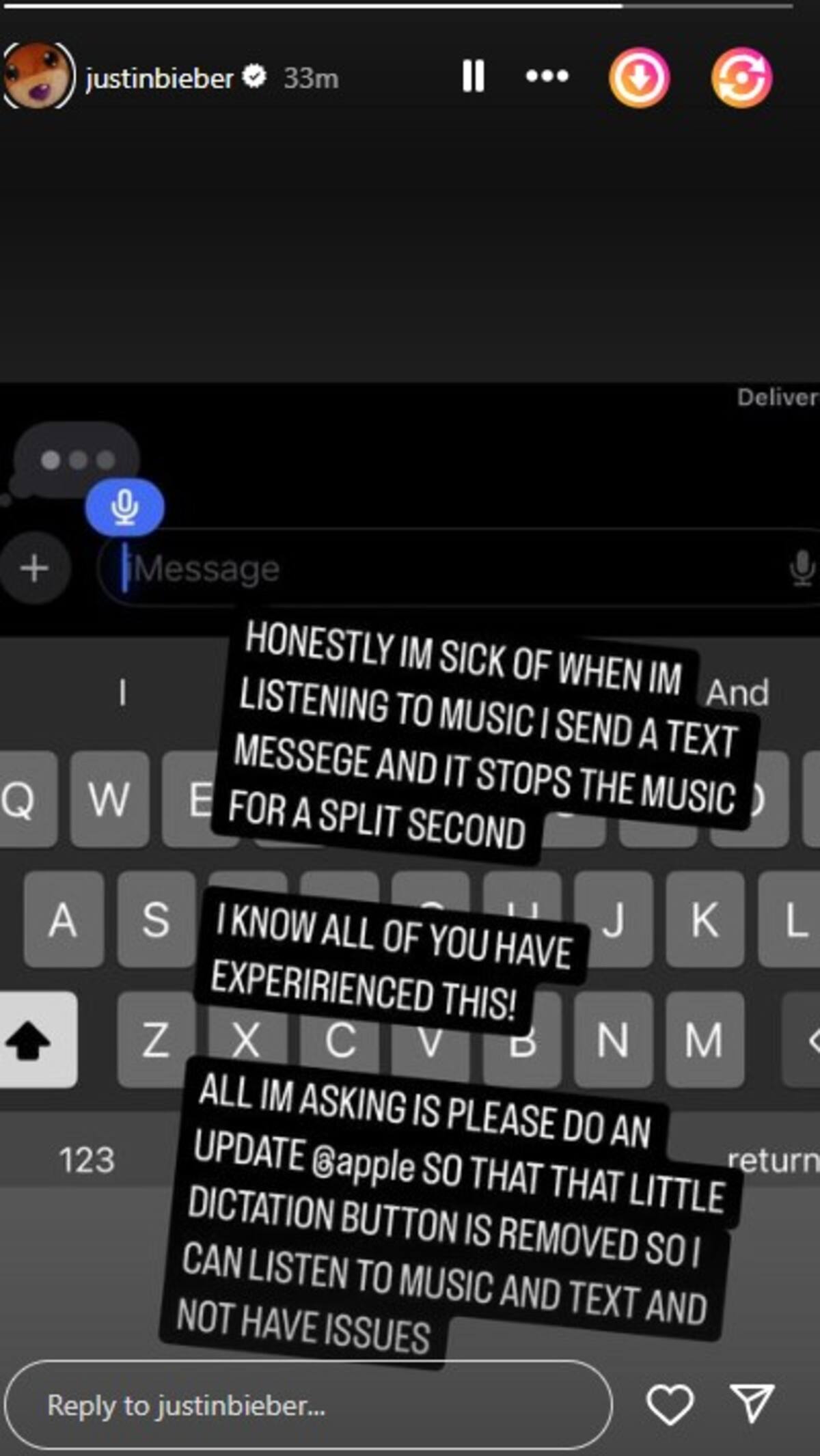The image size is (820, 1456).
Task: Open justinbieber's profile picture
Action: [38, 77]
